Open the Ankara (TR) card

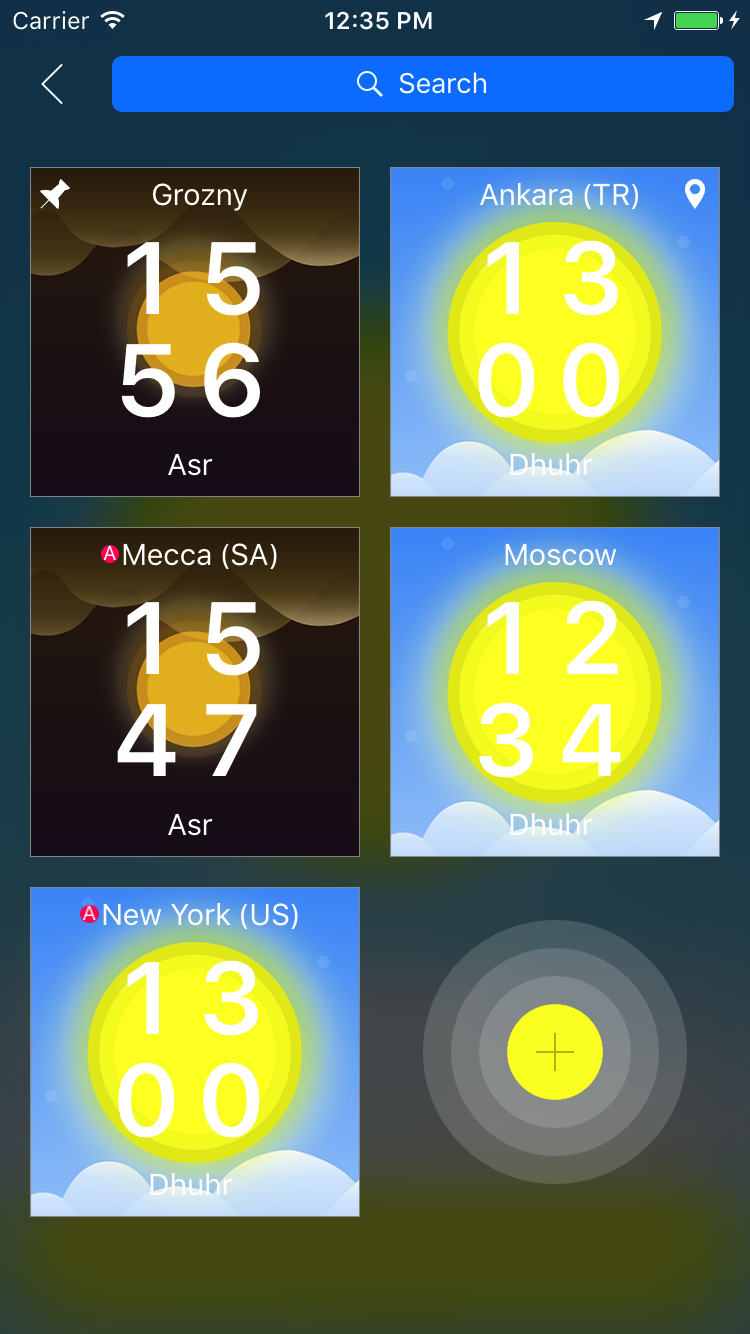tap(555, 332)
